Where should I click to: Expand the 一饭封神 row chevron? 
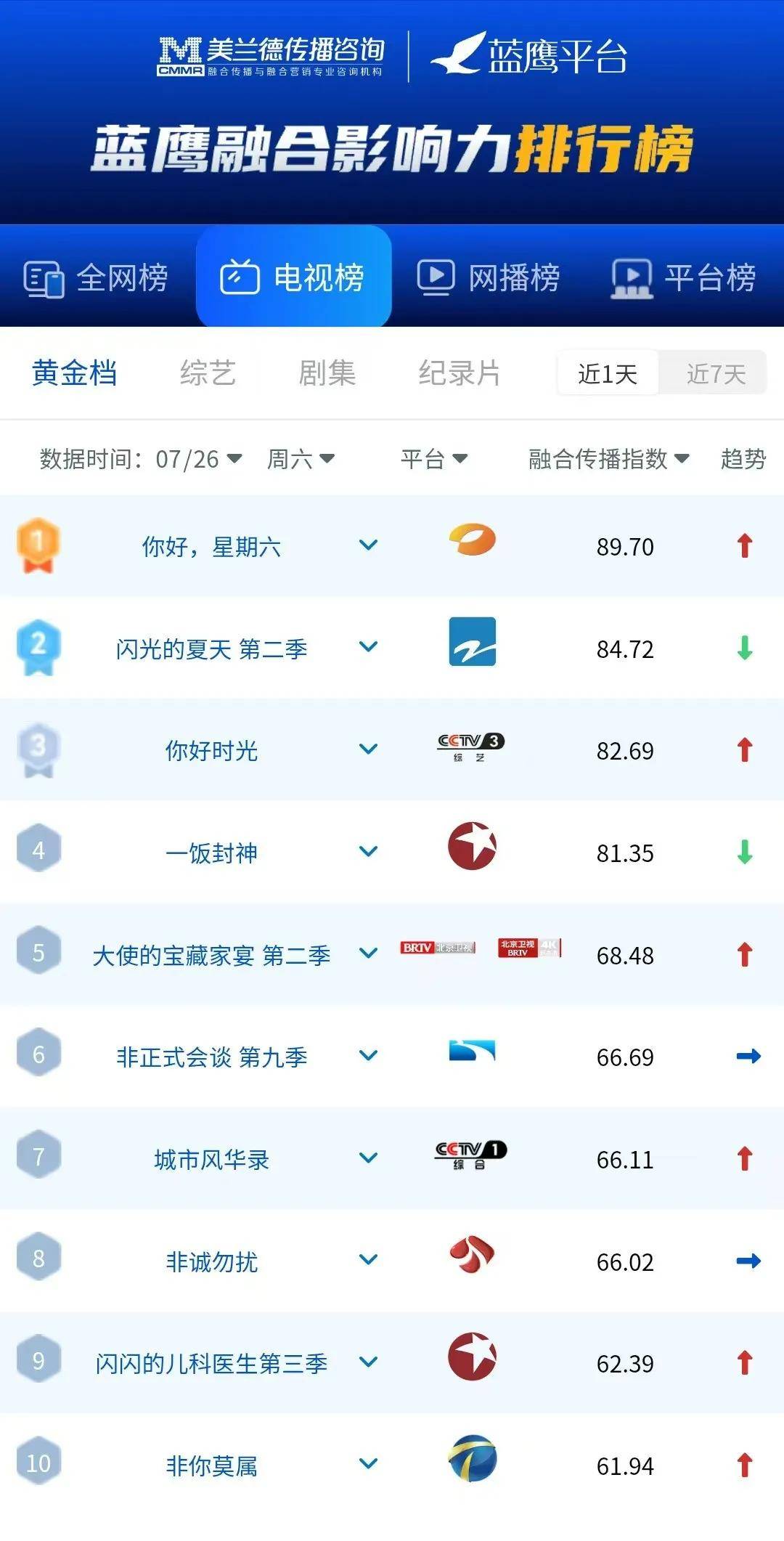369,851
